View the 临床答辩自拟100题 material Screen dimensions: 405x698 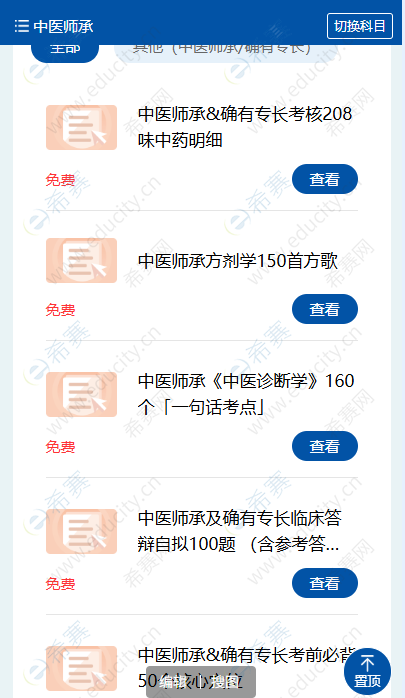pos(324,583)
